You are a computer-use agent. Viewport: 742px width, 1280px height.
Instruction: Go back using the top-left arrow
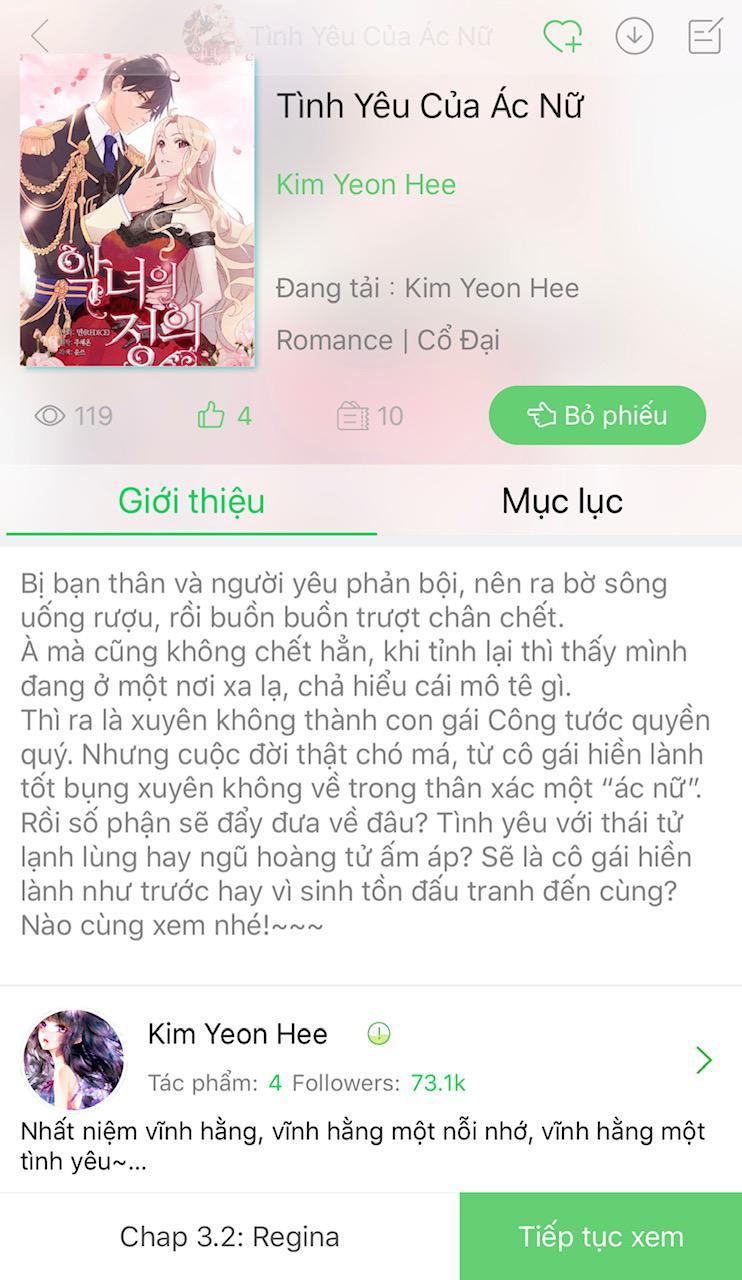point(40,36)
